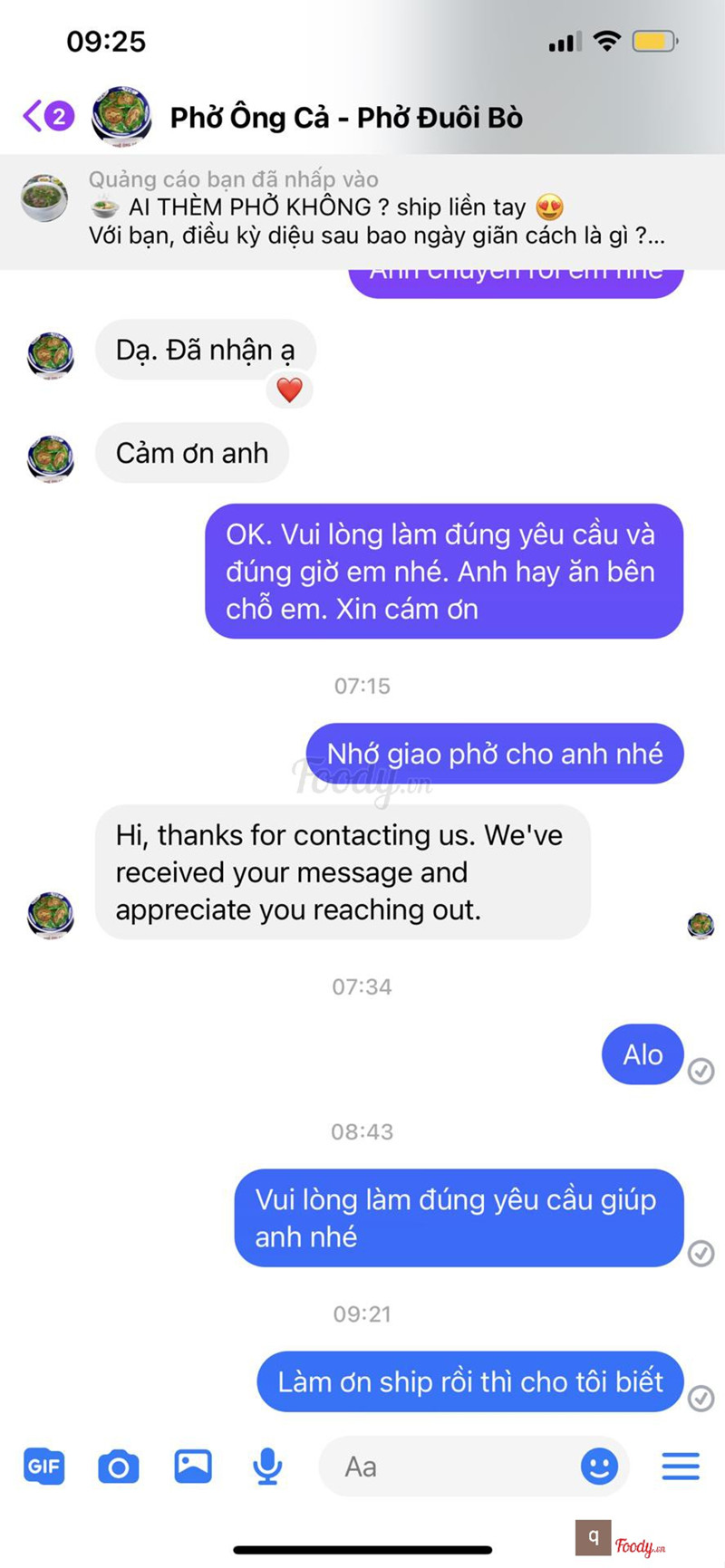This screenshot has height=1568, width=725.
Task: Record a voice message with the microphone
Action: tap(267, 1466)
